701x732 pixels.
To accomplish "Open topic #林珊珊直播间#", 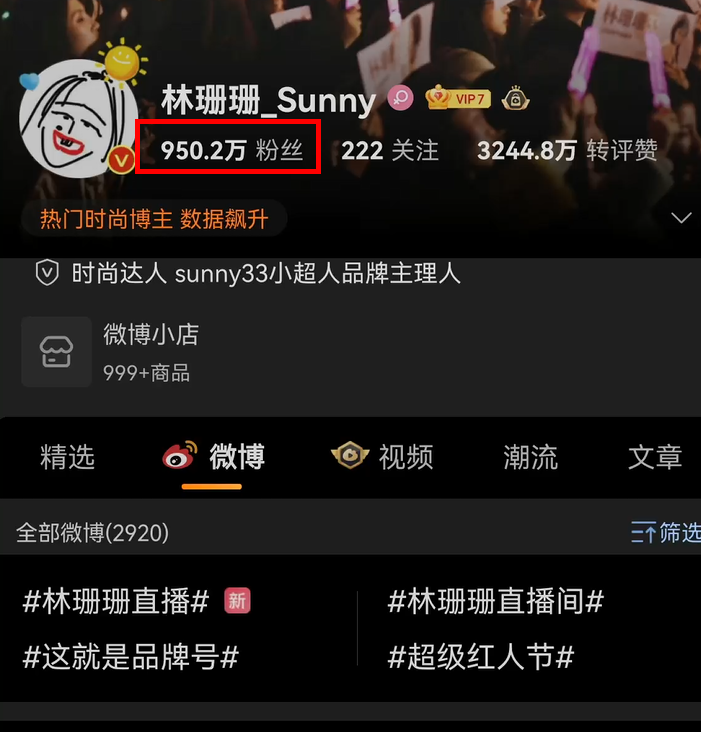I will [x=495, y=601].
